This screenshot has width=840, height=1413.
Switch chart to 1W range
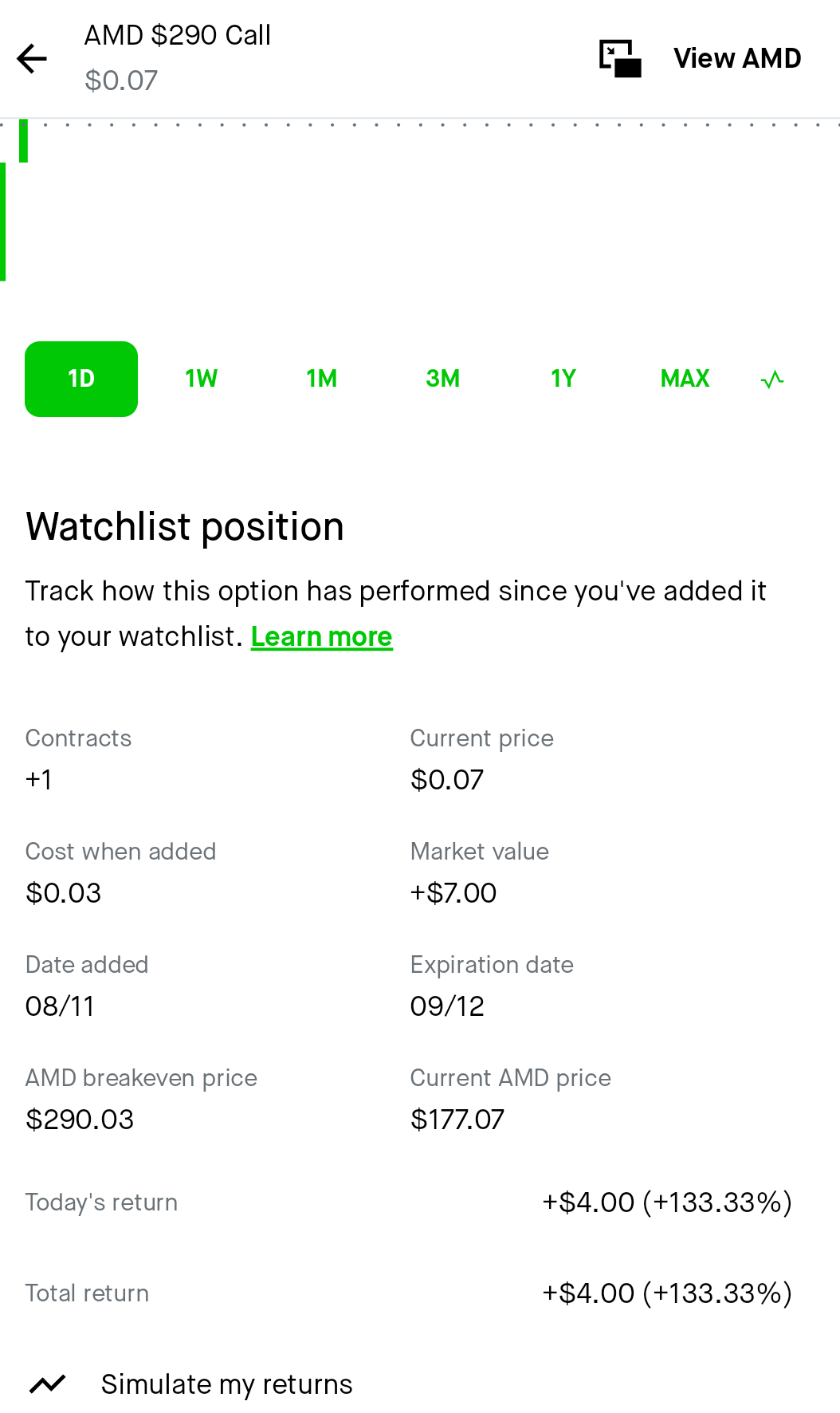202,379
